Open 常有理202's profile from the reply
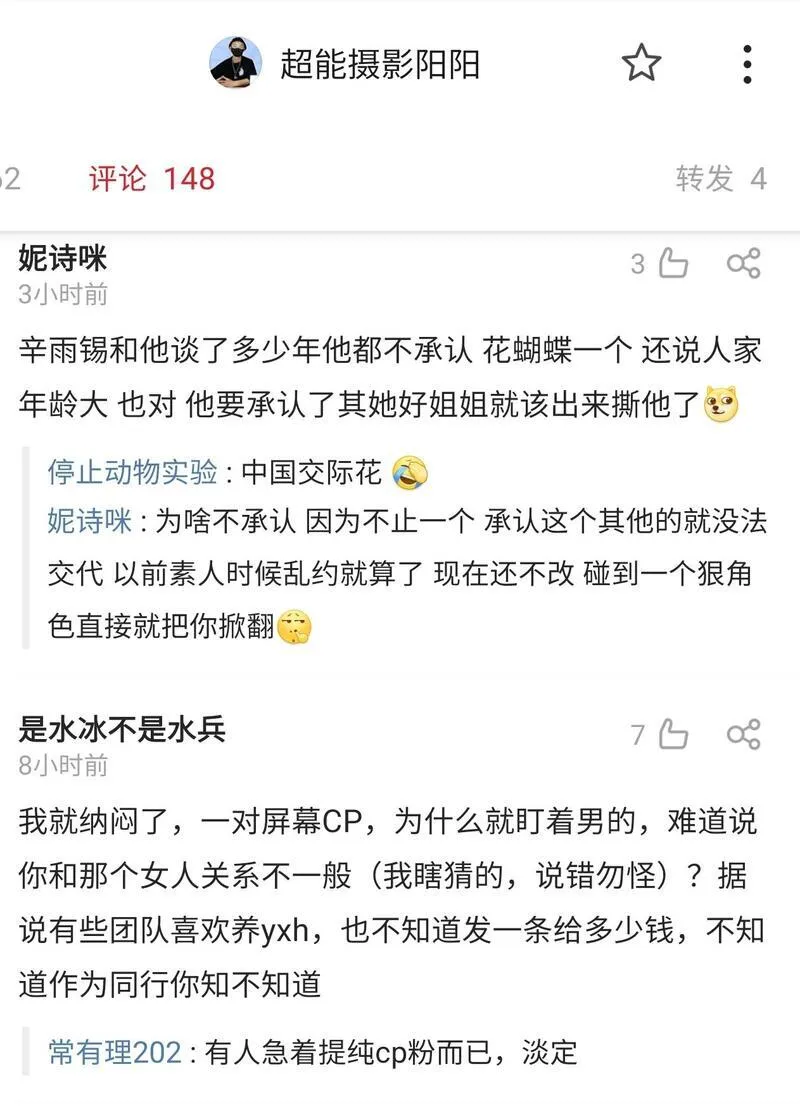The width and height of the screenshot is (800, 1107). 115,1052
